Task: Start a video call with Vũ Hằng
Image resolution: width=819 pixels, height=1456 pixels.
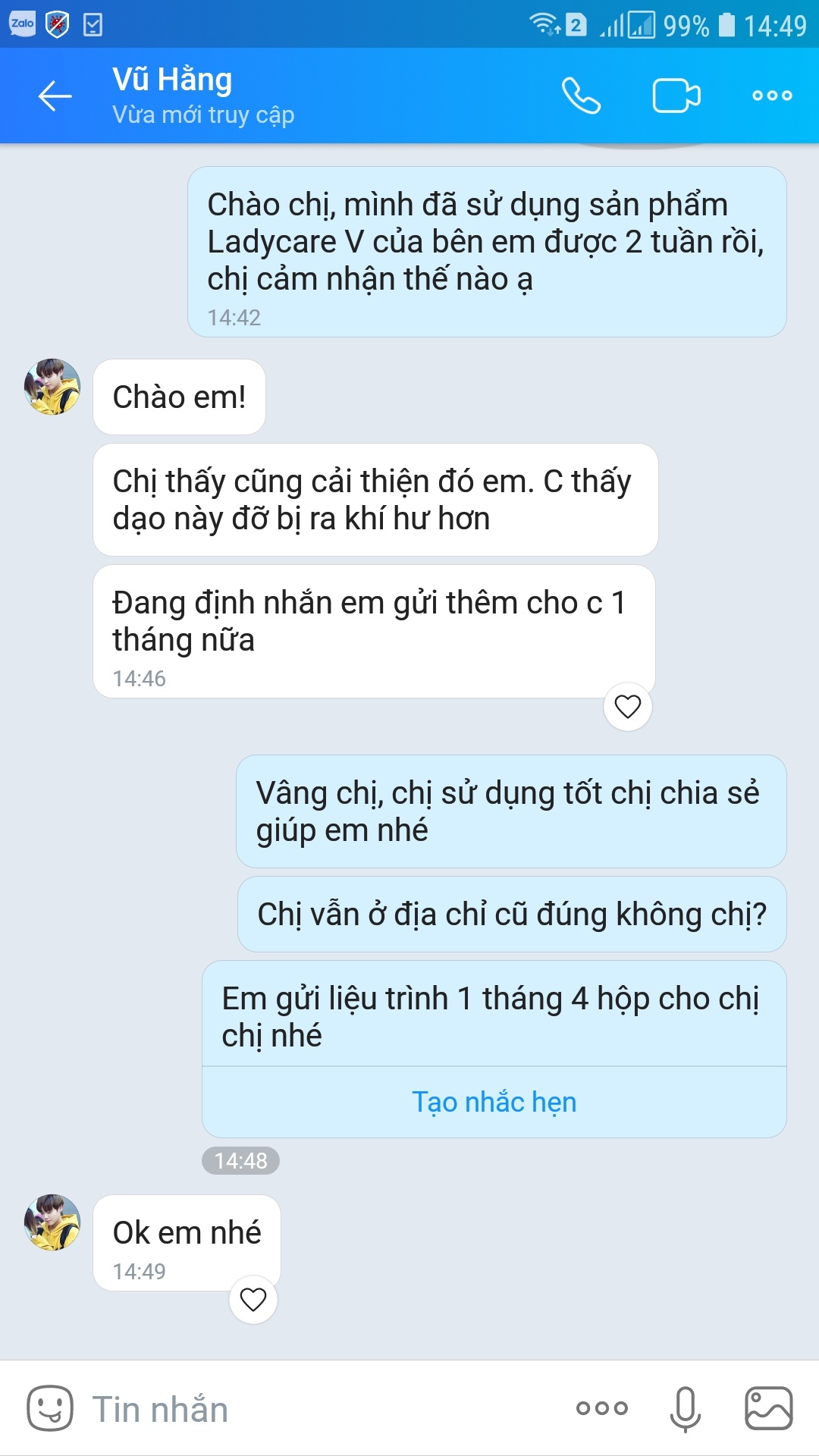Action: (x=676, y=96)
